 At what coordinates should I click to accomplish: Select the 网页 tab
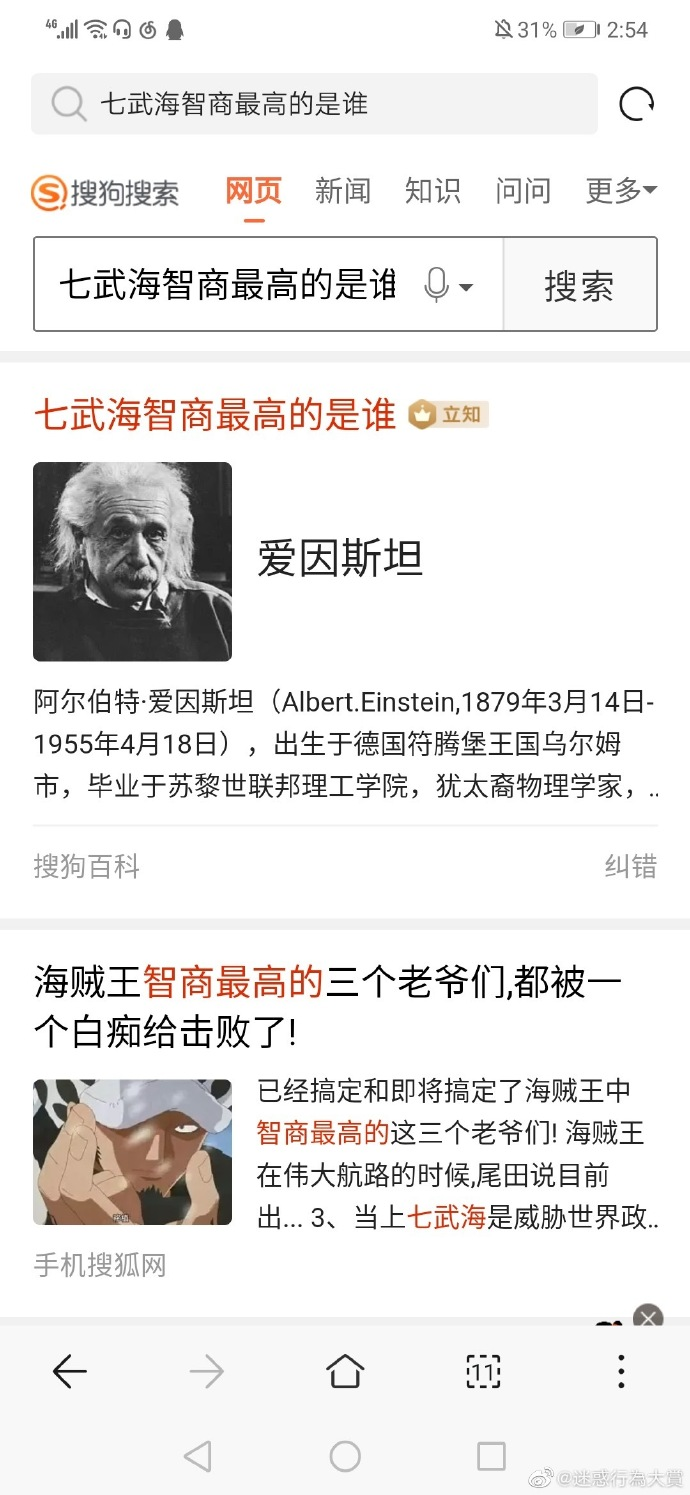pos(254,190)
